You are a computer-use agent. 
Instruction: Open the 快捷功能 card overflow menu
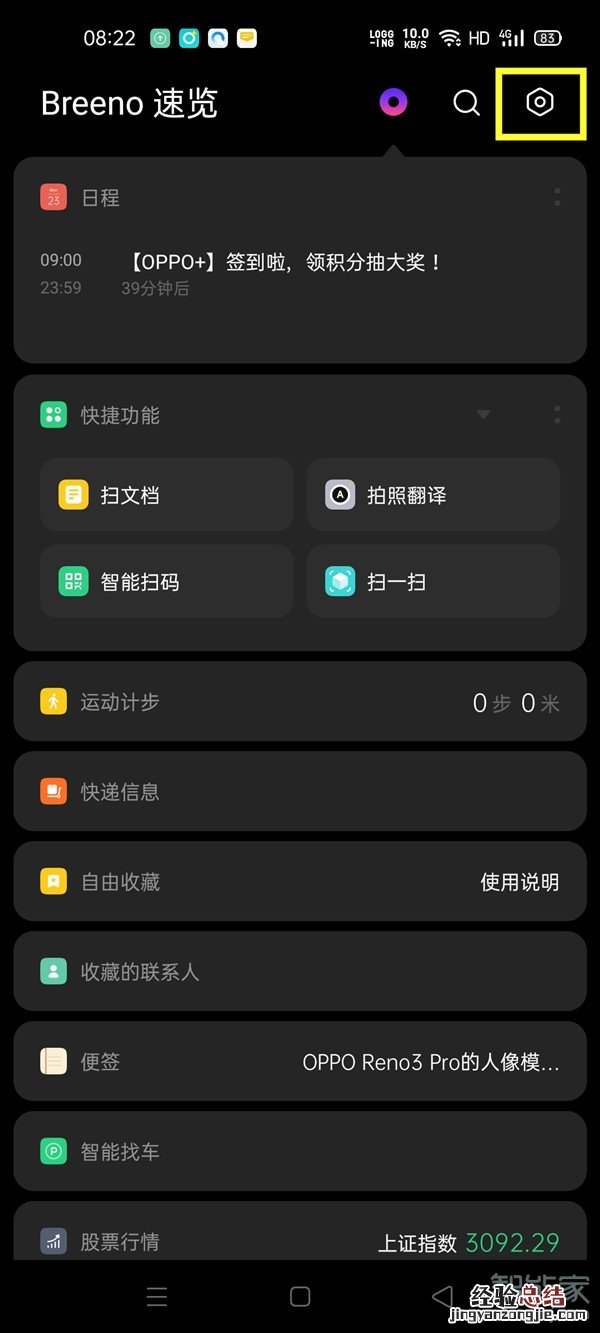(x=557, y=414)
